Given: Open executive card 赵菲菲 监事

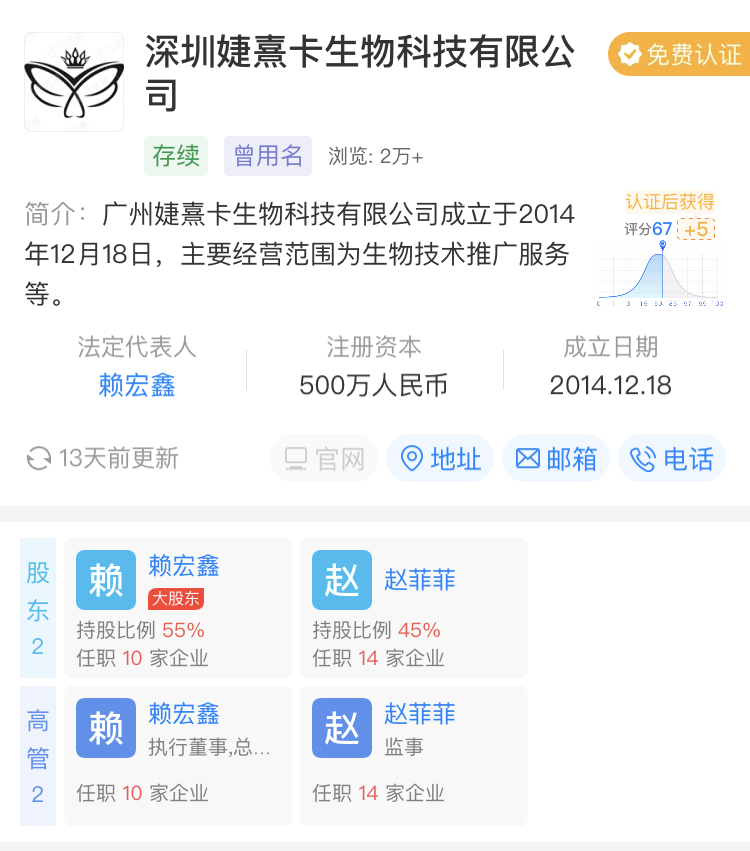Looking at the screenshot, I should click(414, 755).
